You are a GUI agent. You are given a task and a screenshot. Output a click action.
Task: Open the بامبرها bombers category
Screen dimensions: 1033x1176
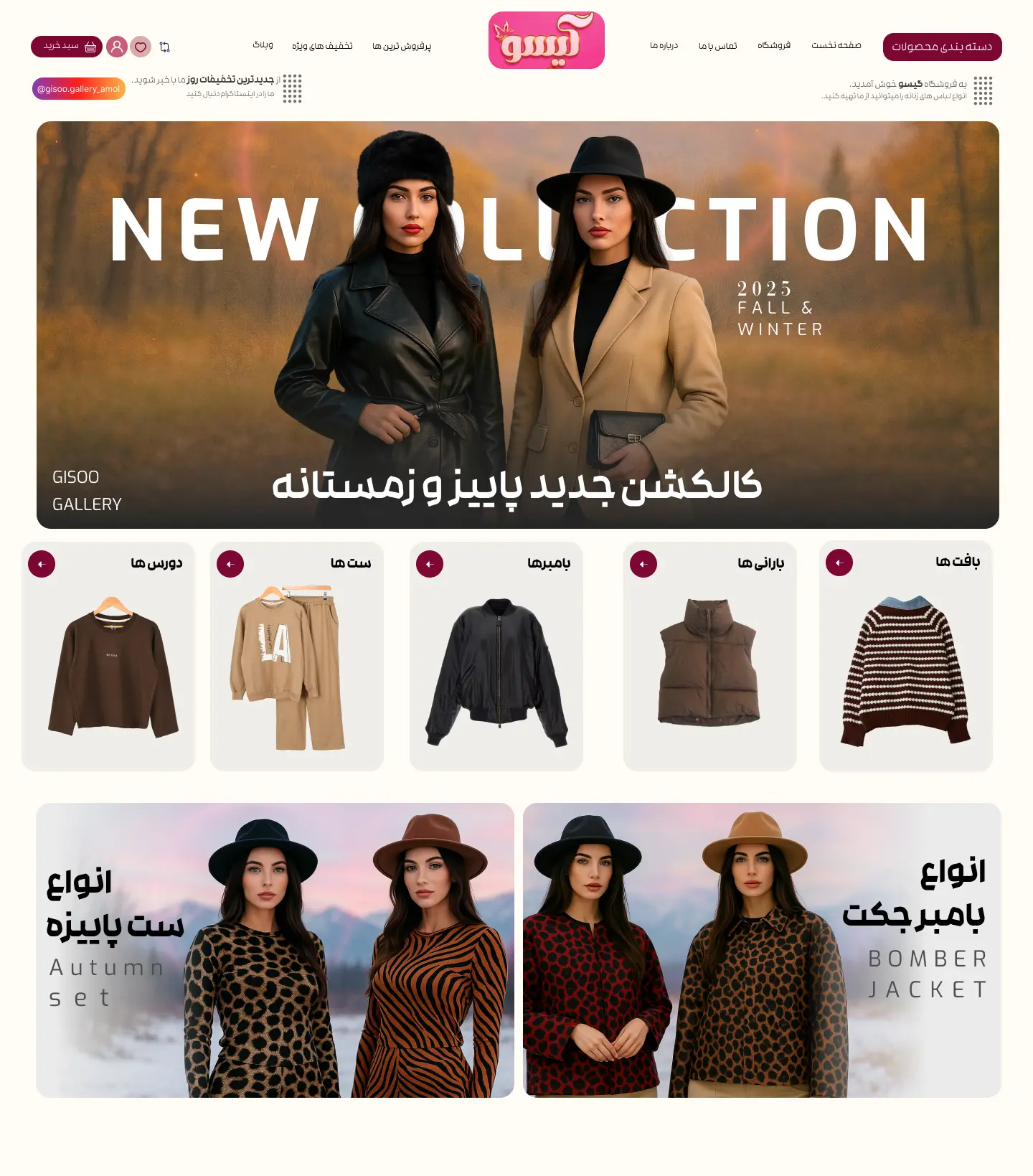[496, 656]
